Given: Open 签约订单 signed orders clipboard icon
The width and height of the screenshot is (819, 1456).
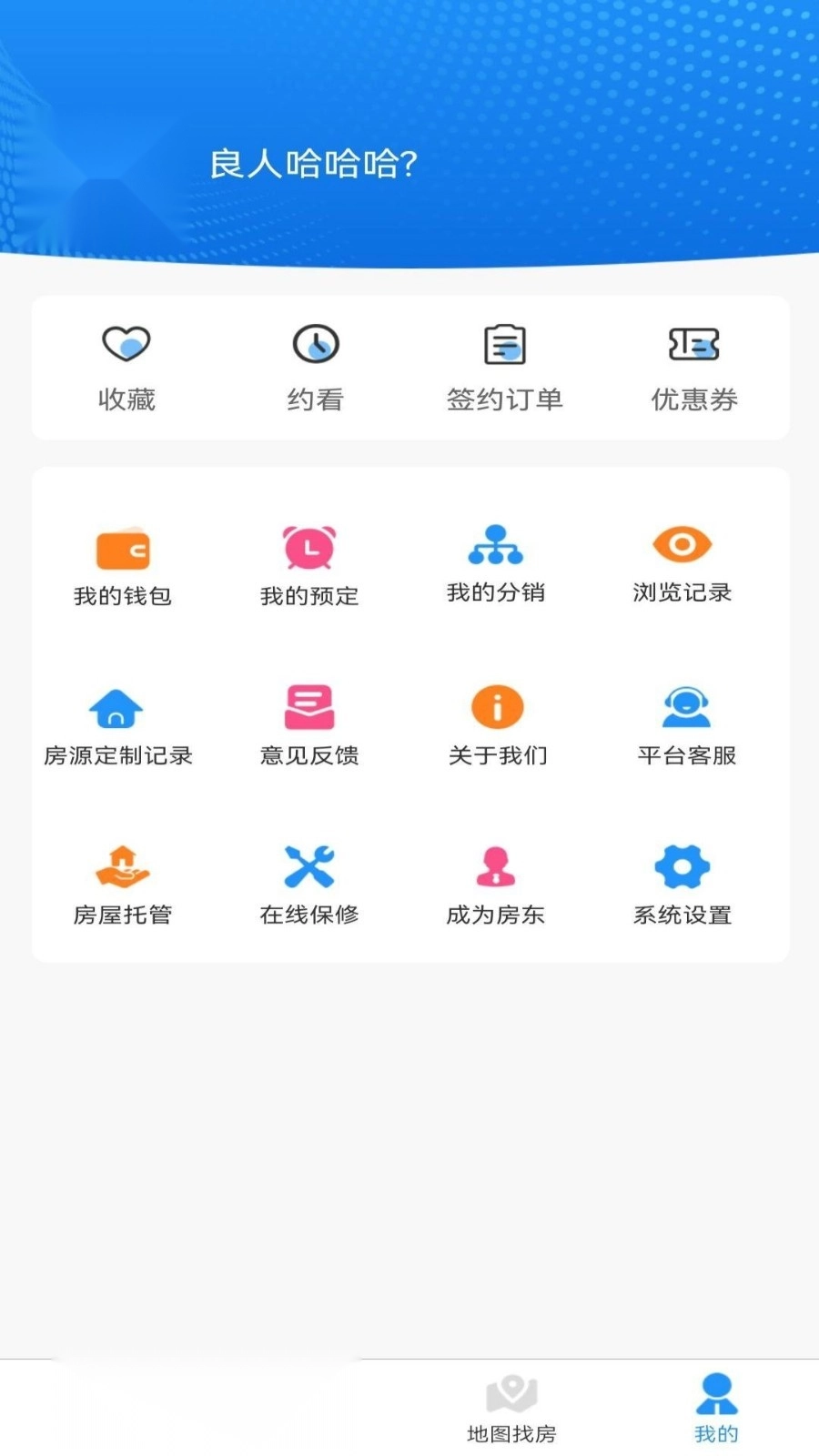Looking at the screenshot, I should click(506, 344).
